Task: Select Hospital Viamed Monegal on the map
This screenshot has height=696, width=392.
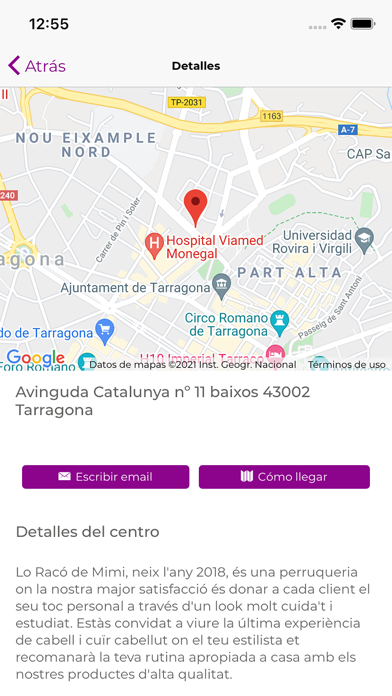Action: tap(154, 246)
